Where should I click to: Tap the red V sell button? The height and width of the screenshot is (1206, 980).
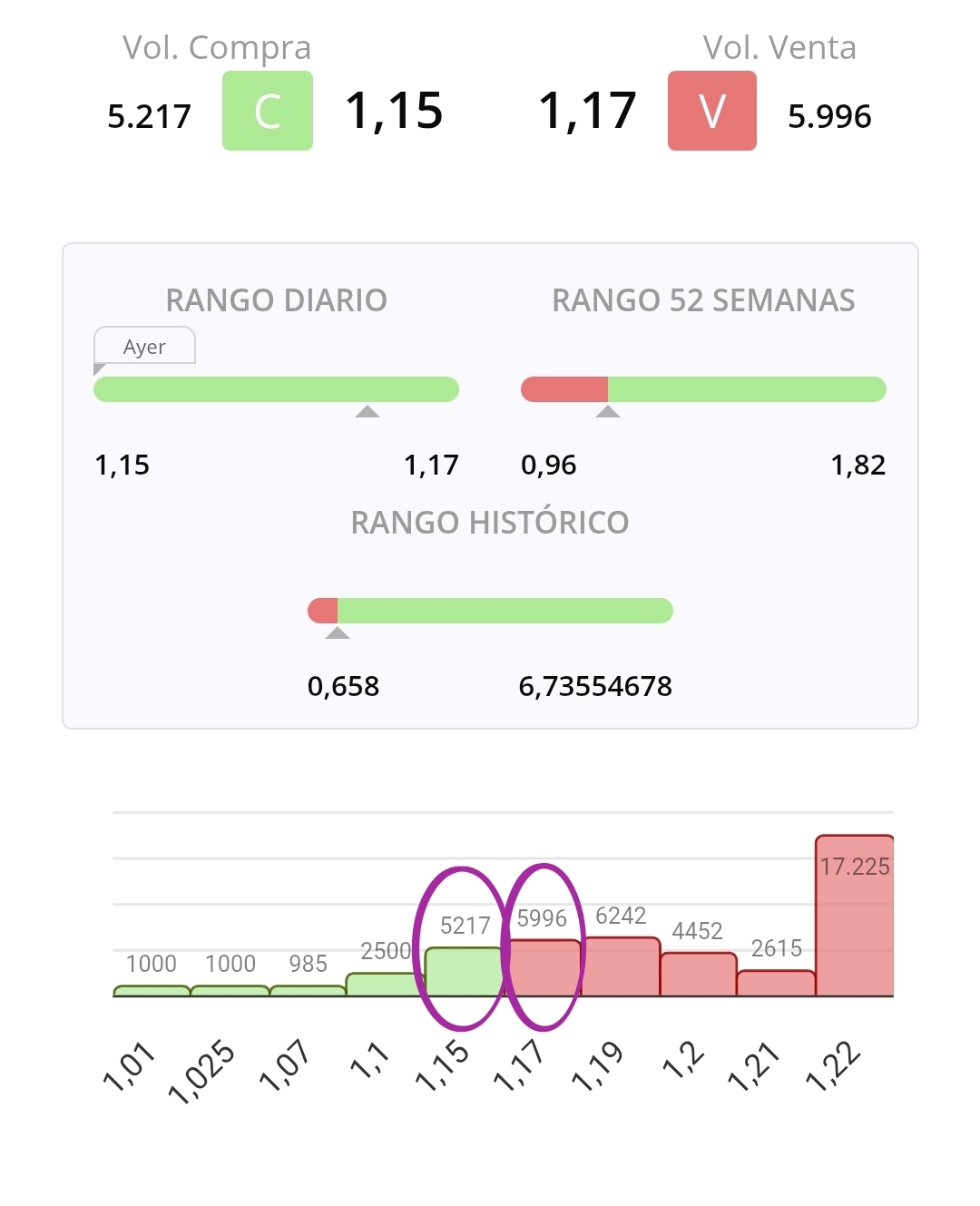pos(711,111)
